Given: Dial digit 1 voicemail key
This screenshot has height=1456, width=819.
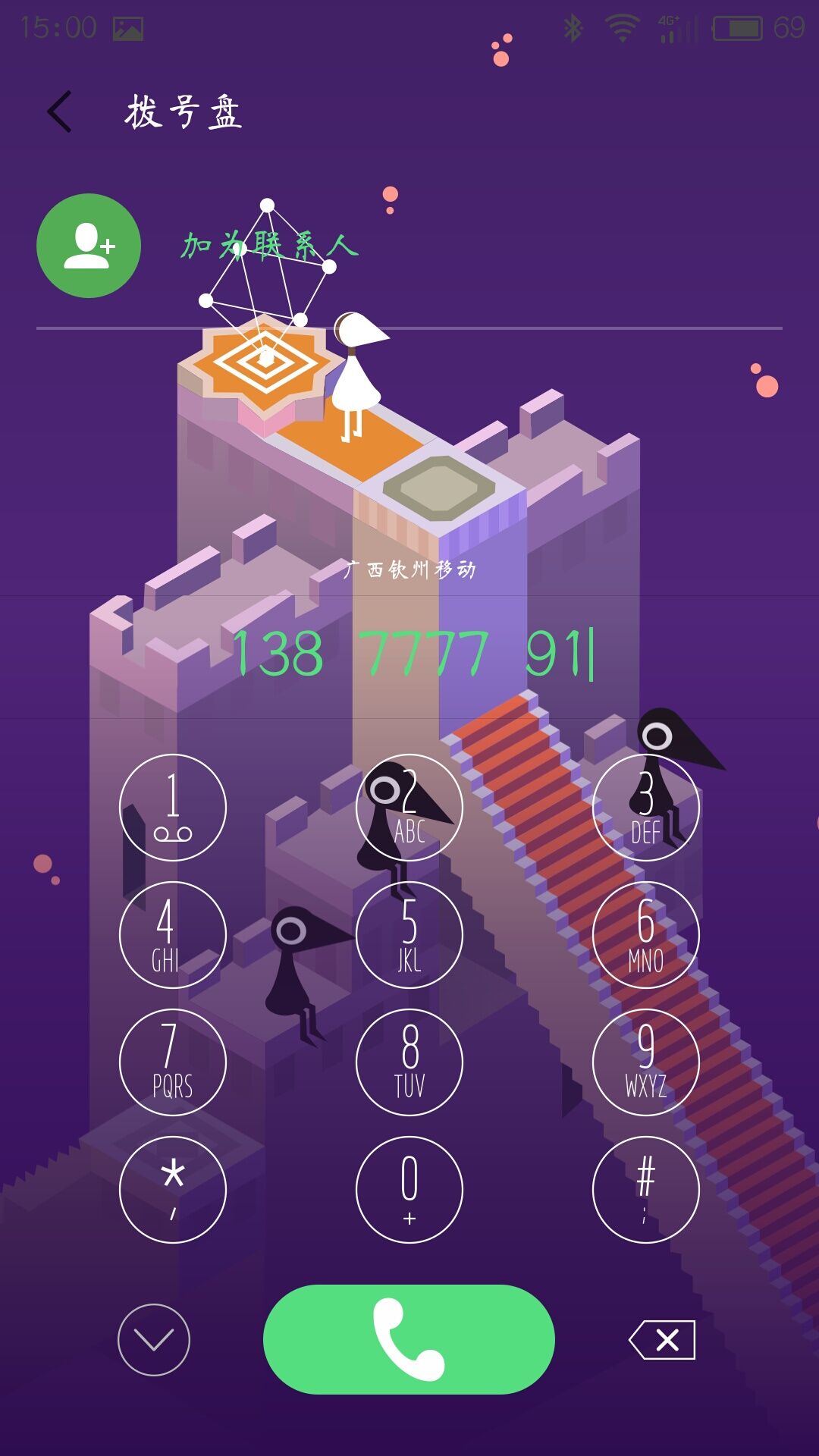Looking at the screenshot, I should pos(173,808).
